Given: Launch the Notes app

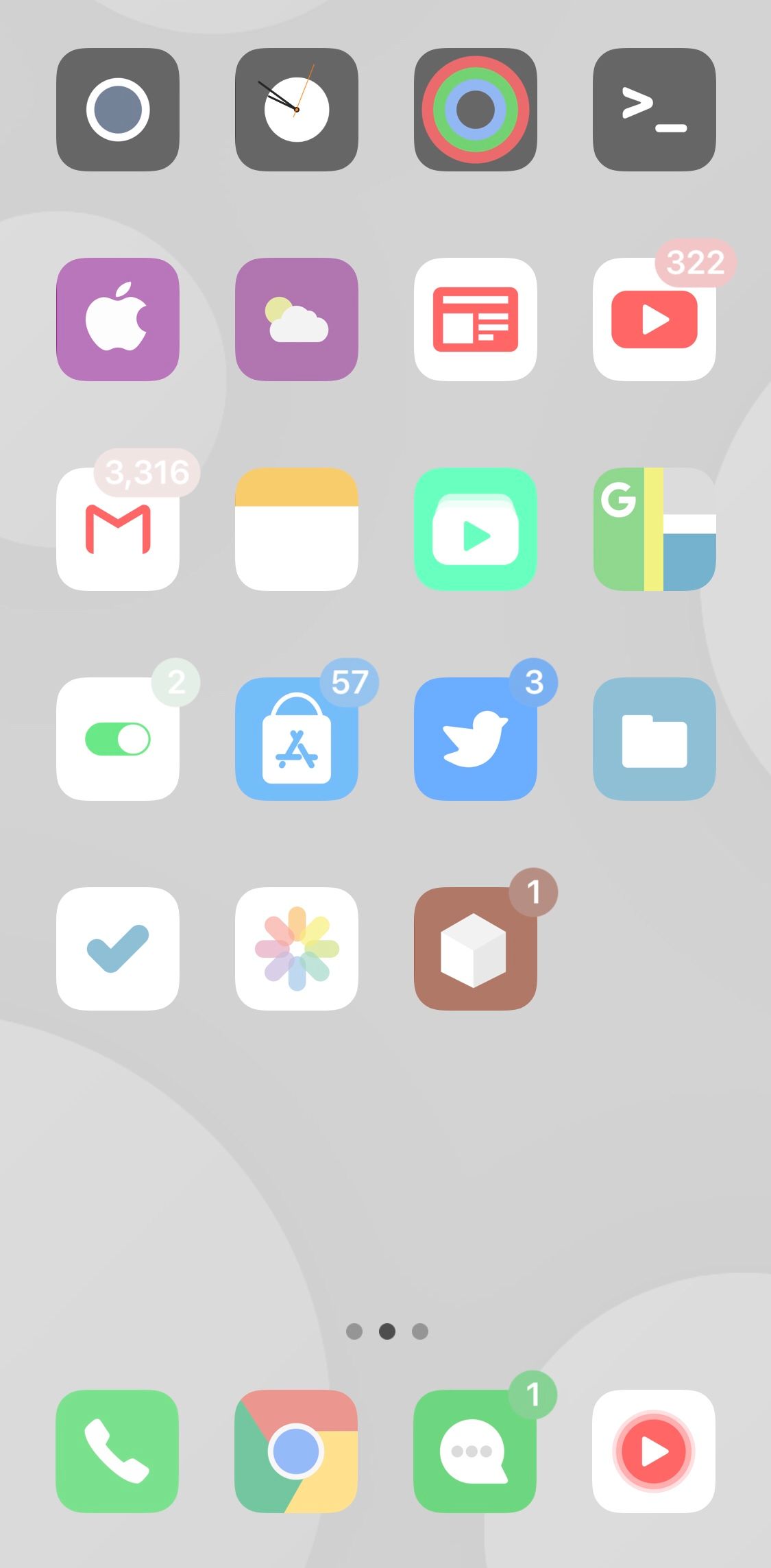Looking at the screenshot, I should click(296, 529).
